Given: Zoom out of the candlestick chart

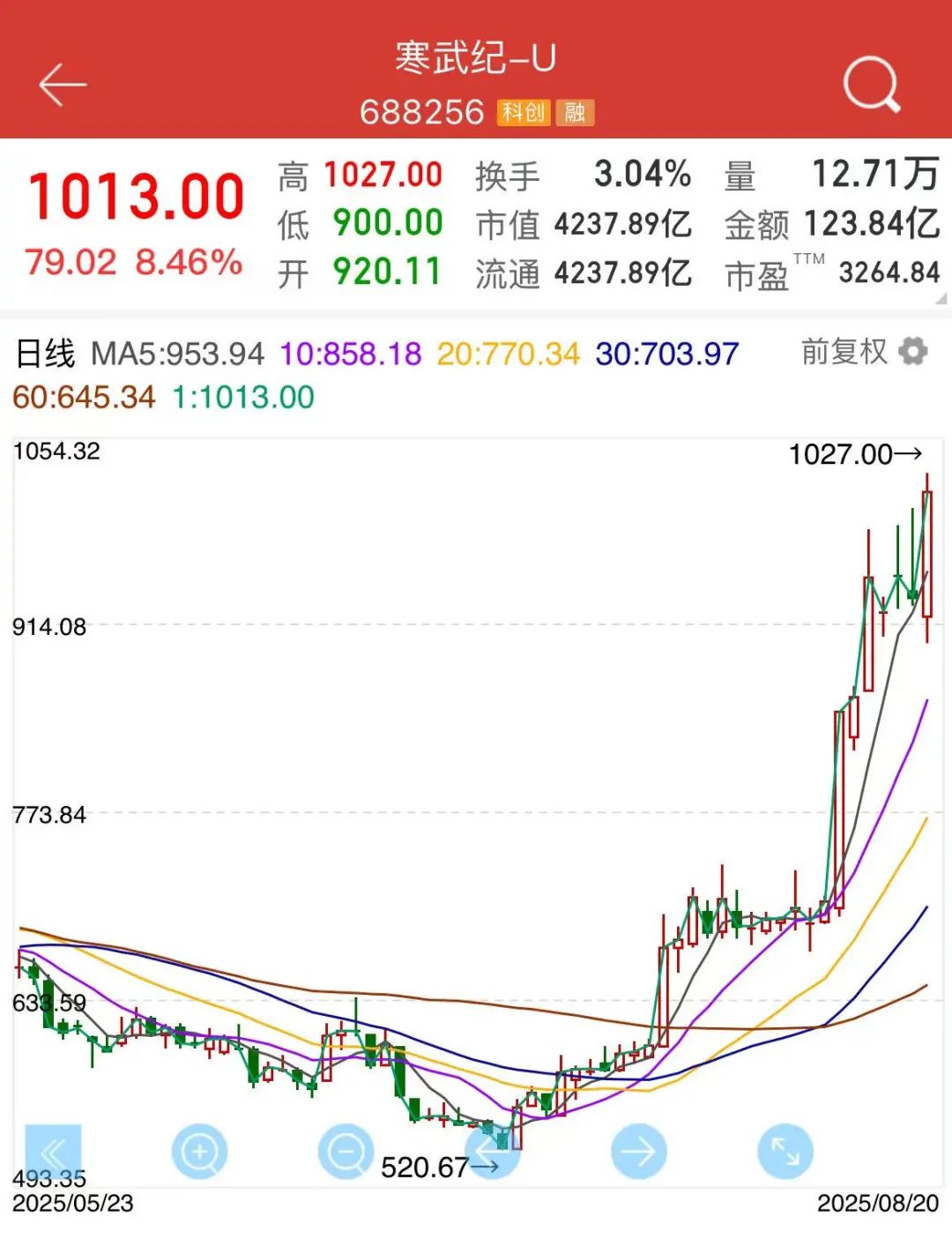Looking at the screenshot, I should pyautogui.click(x=346, y=1152).
